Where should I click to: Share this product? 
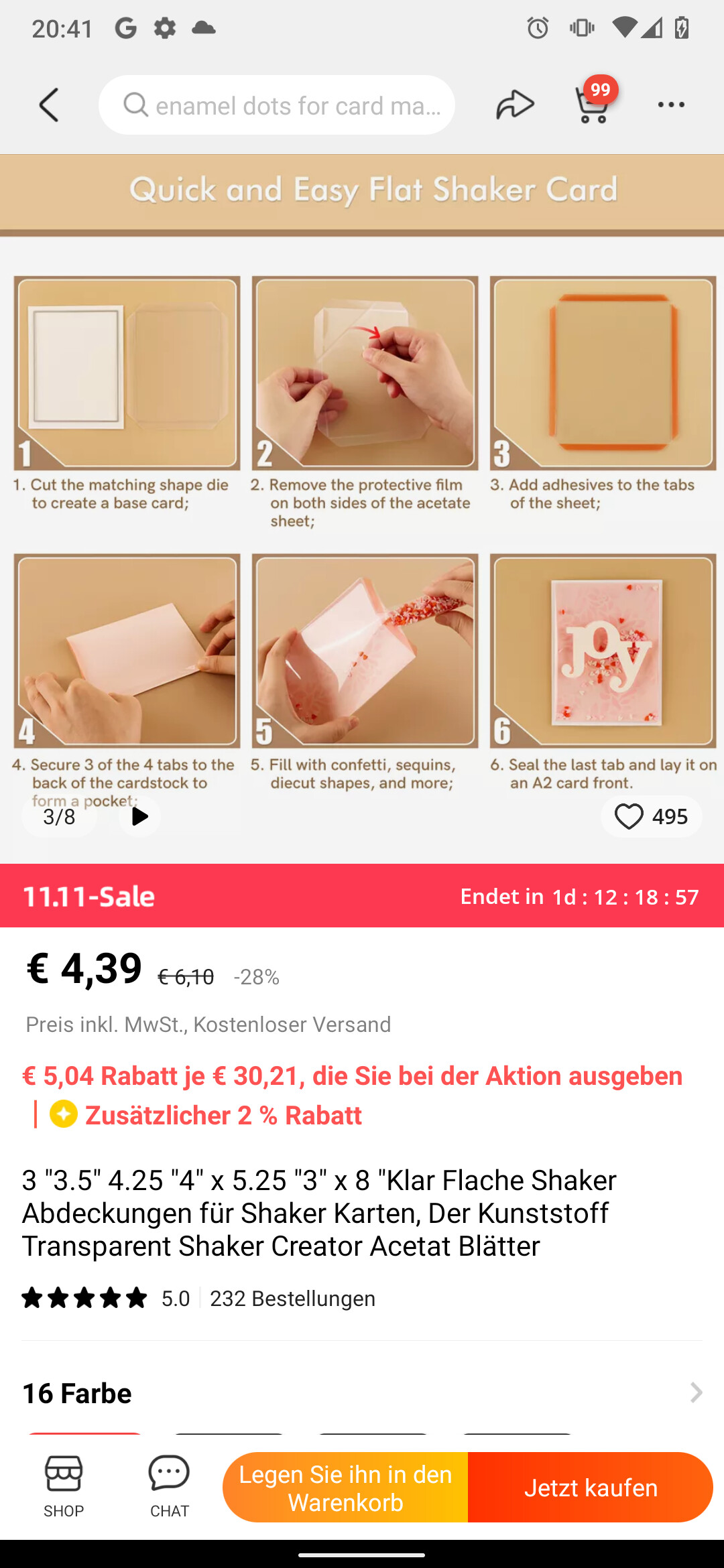pyautogui.click(x=514, y=105)
